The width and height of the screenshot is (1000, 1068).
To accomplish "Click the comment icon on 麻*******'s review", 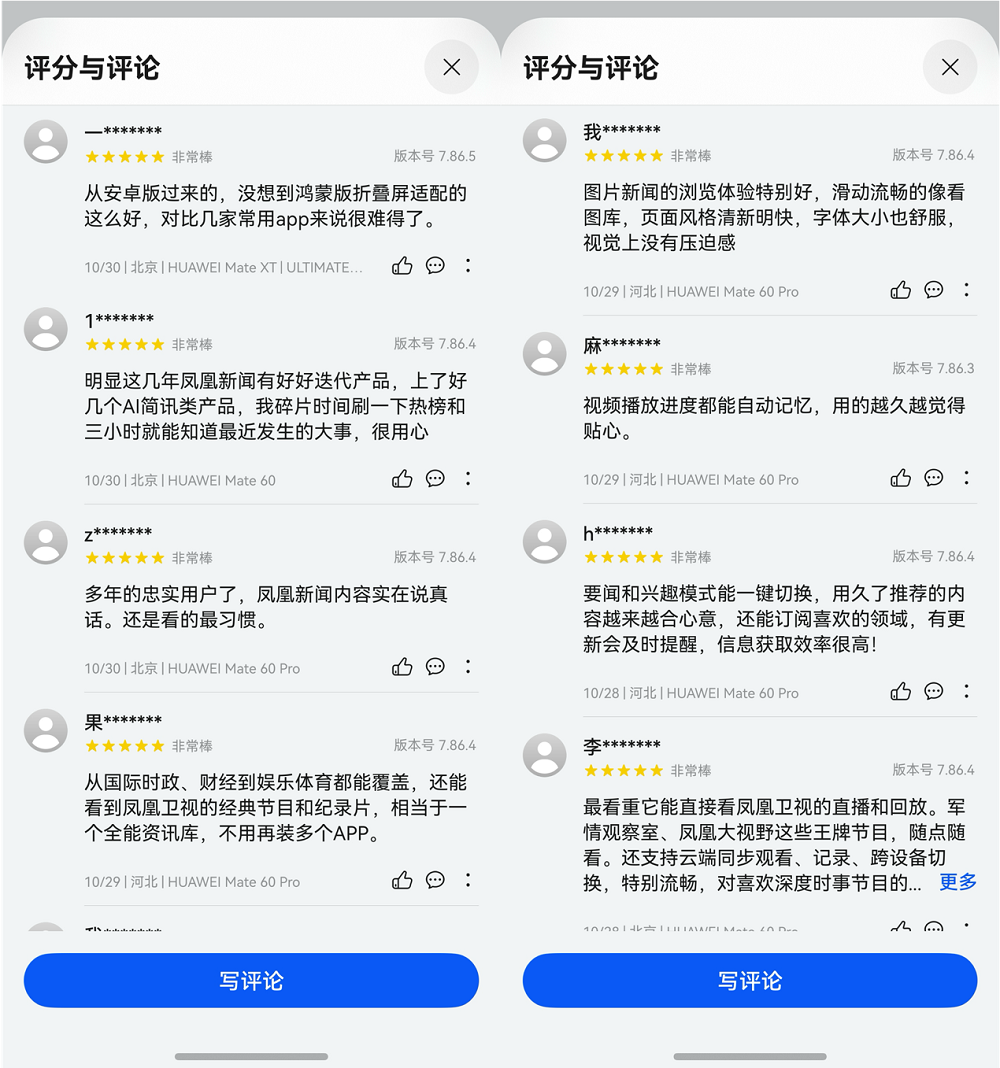I will point(933,478).
